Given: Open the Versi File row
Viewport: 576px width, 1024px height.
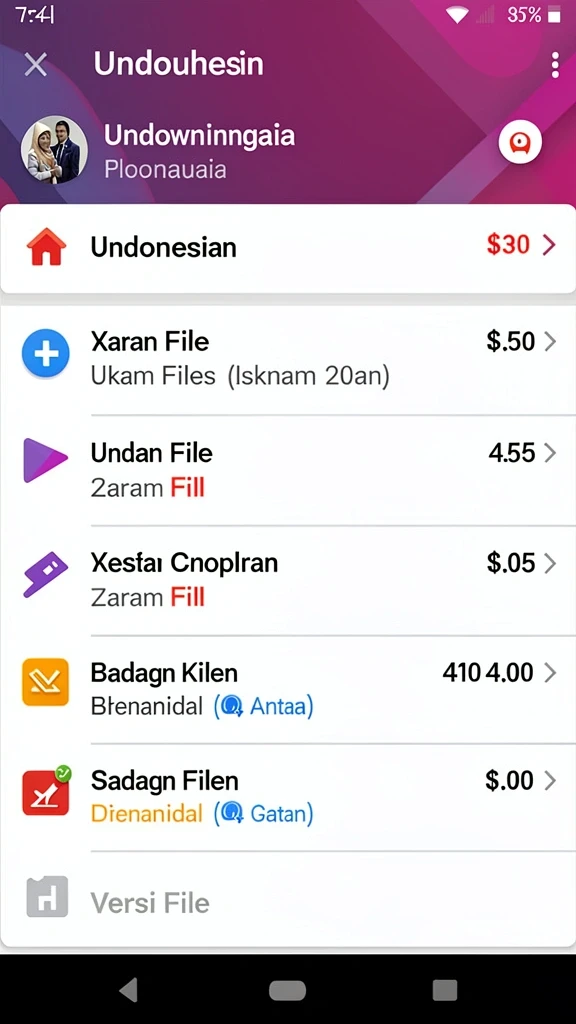Looking at the screenshot, I should tap(288, 900).
